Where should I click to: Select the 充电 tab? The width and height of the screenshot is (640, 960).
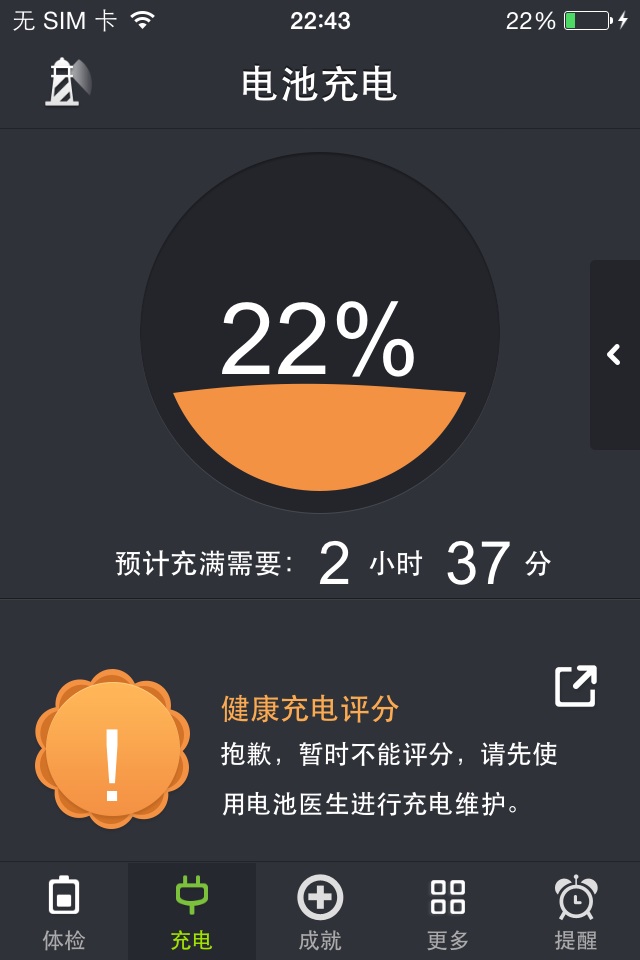[192, 912]
